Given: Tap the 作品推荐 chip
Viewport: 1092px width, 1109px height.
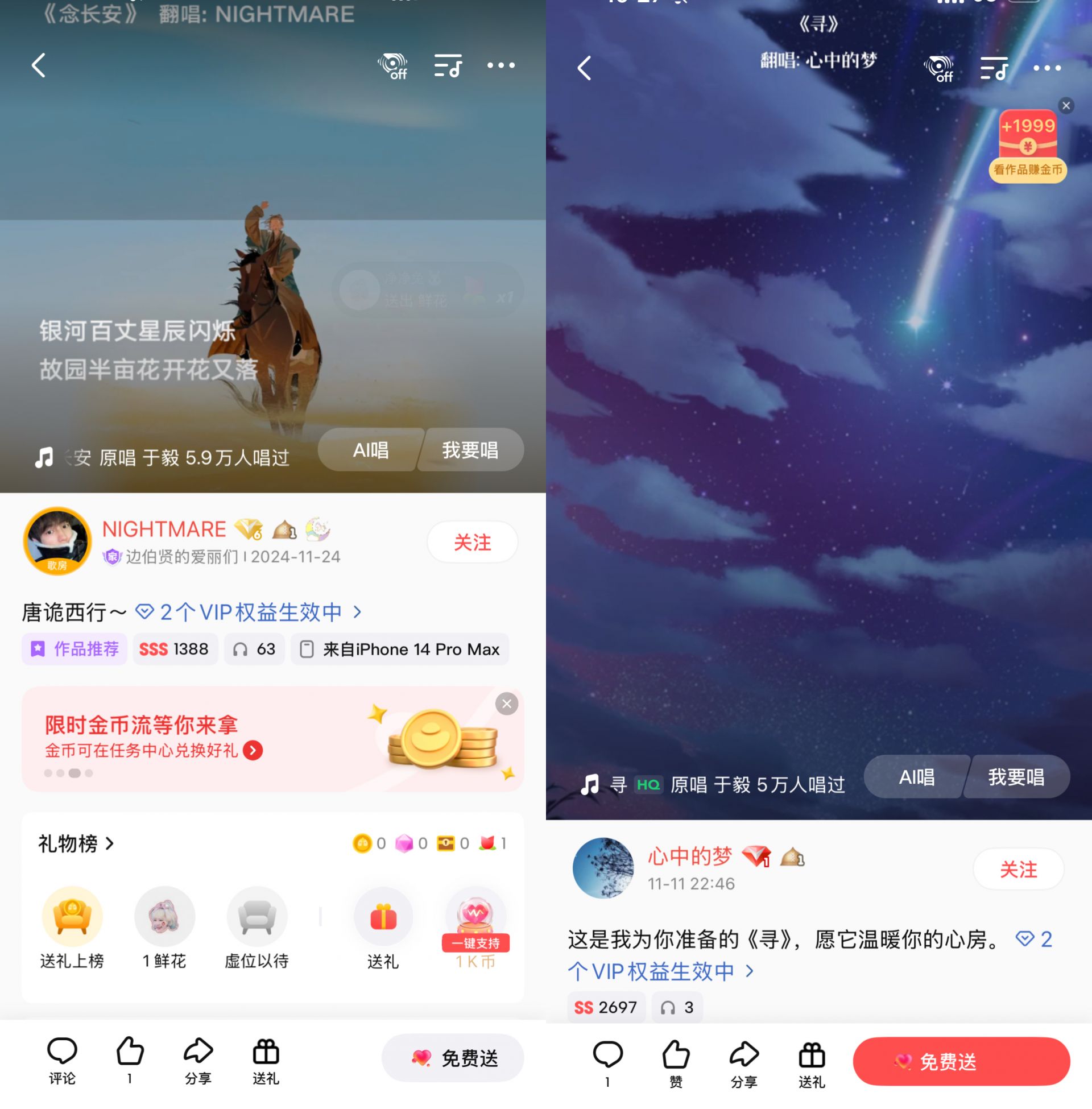Looking at the screenshot, I should tap(75, 649).
